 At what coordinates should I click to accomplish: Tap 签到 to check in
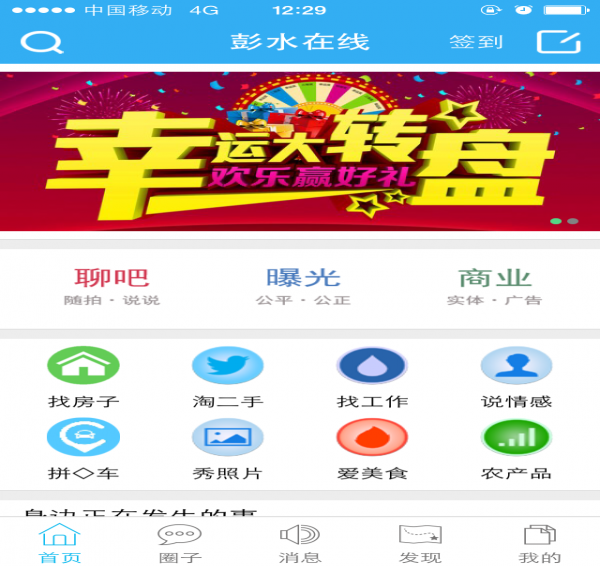click(475, 42)
